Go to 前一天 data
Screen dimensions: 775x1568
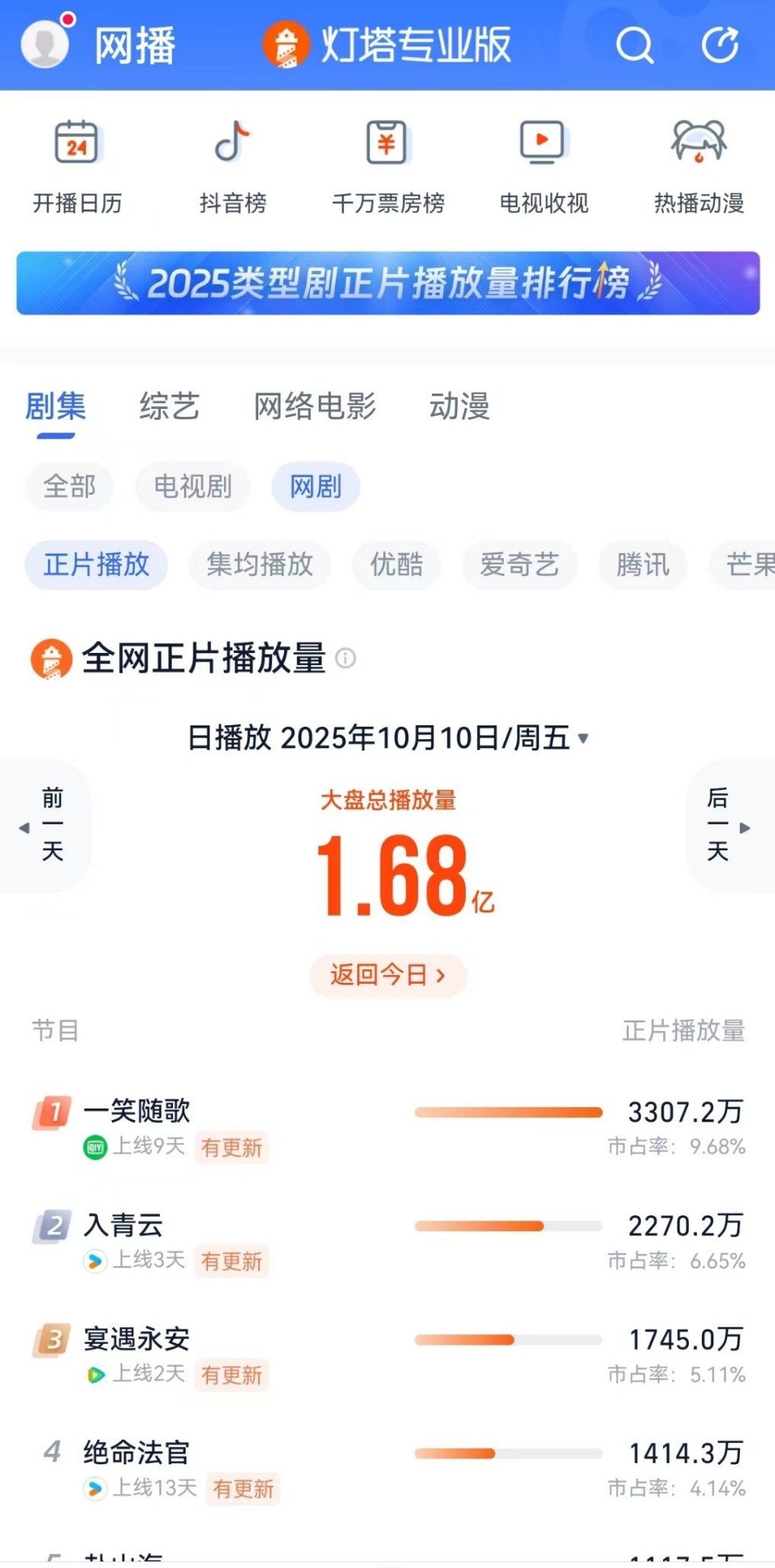pos(47,826)
